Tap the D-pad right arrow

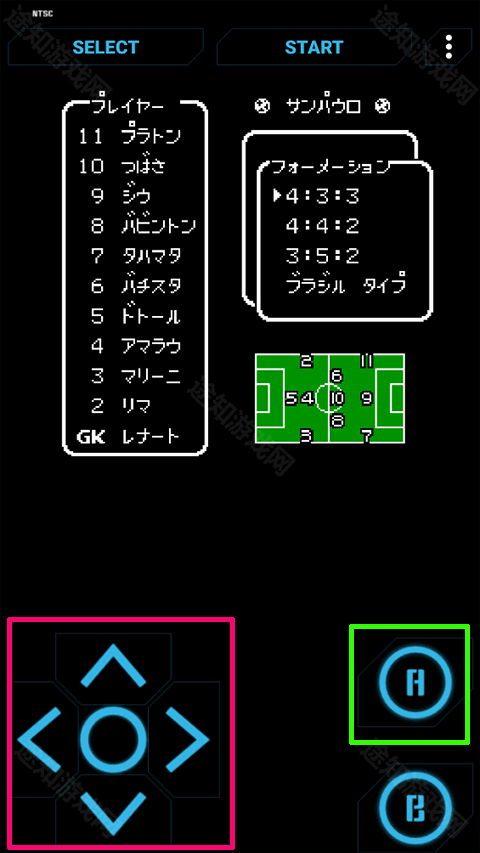pyautogui.click(x=187, y=739)
